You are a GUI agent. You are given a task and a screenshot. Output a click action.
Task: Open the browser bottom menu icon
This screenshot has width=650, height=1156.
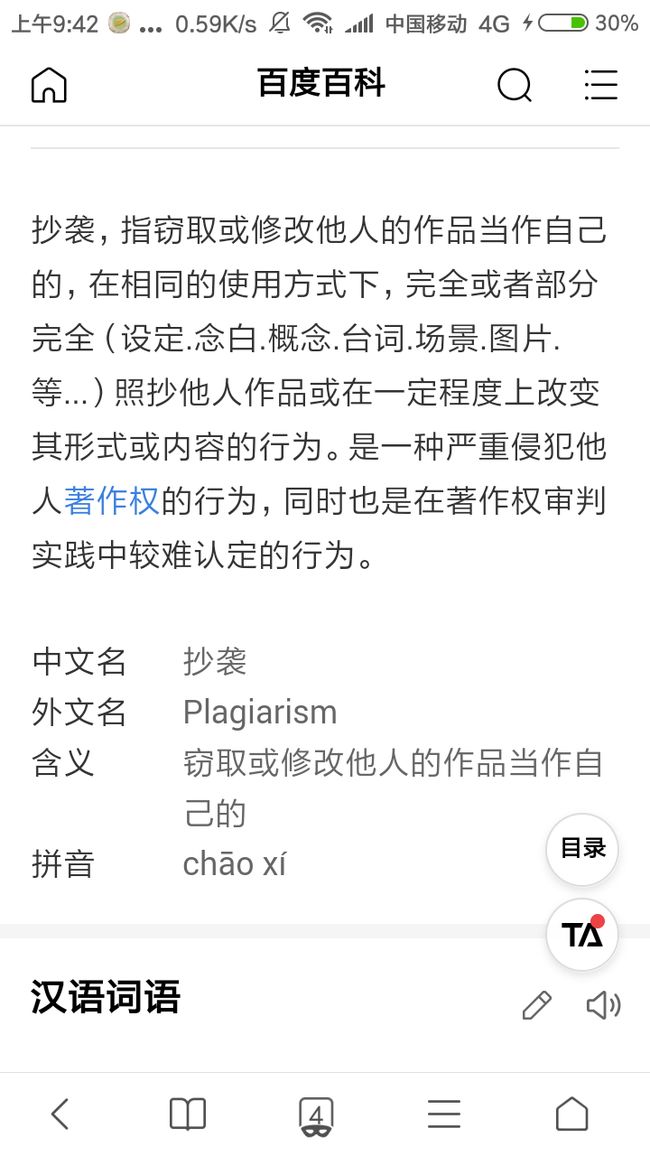click(444, 1113)
